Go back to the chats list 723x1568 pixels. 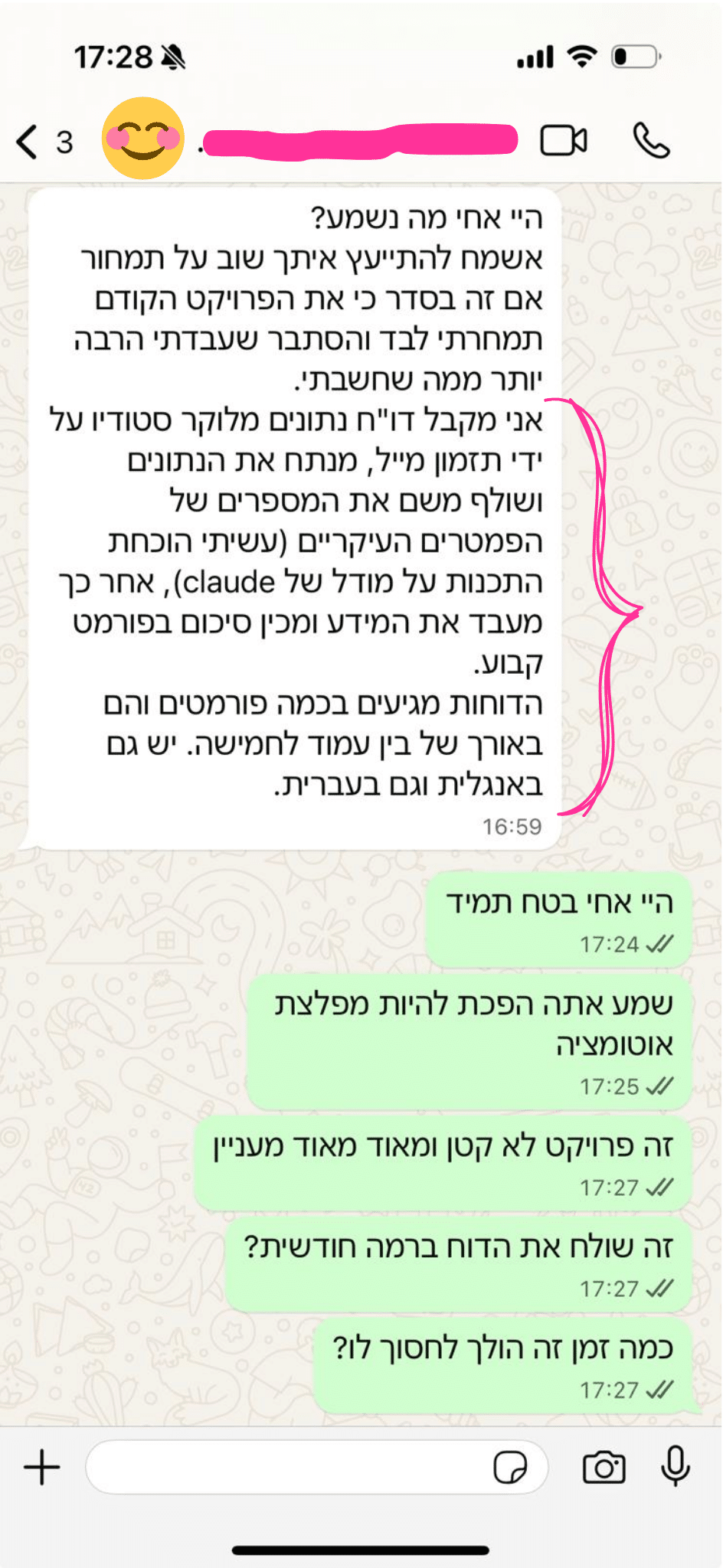point(29,142)
